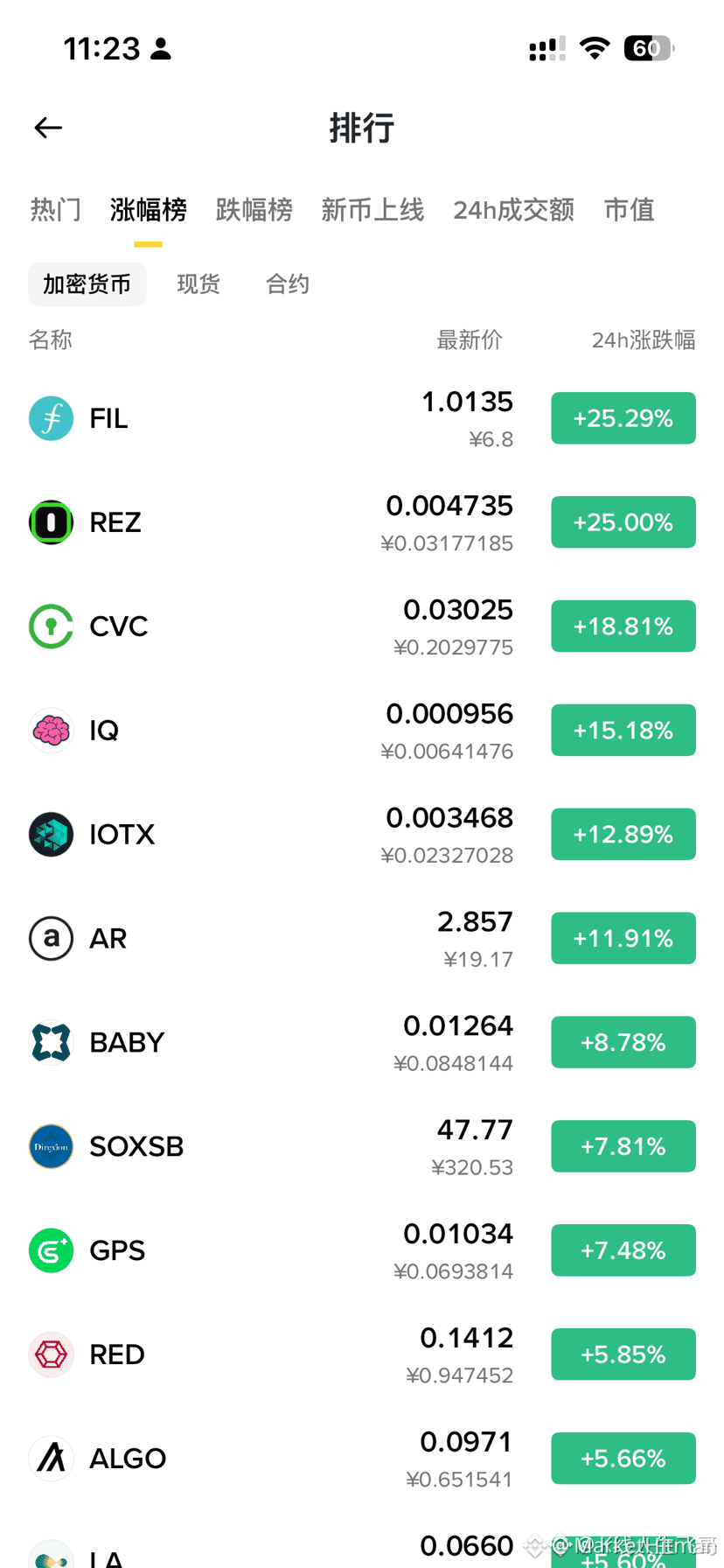Switch to the 跌幅榜 tab
Viewport: 724px width, 1568px height.
(254, 210)
